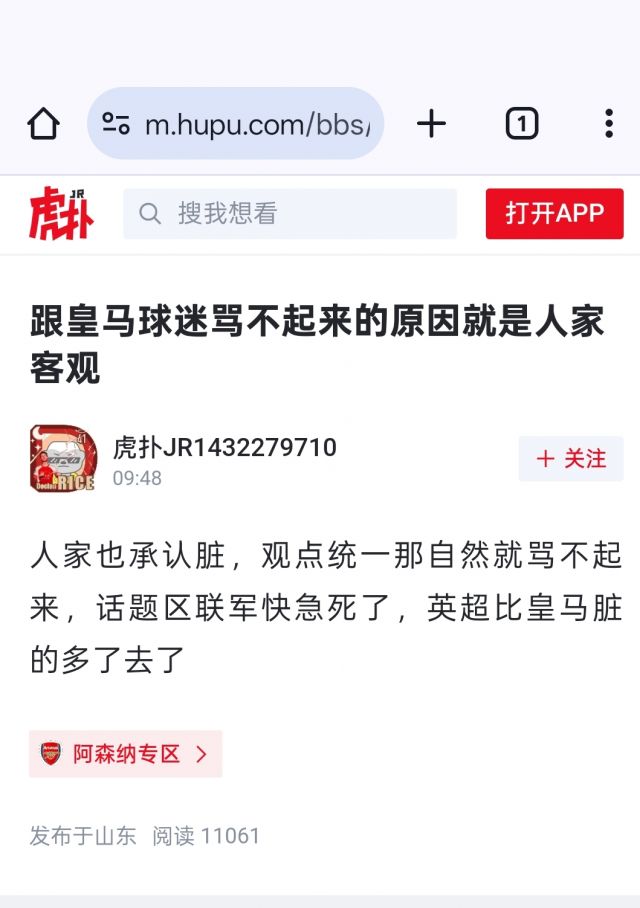Screen dimensions: 640x908
Task: Open the browser overflow menu
Action: click(608, 124)
